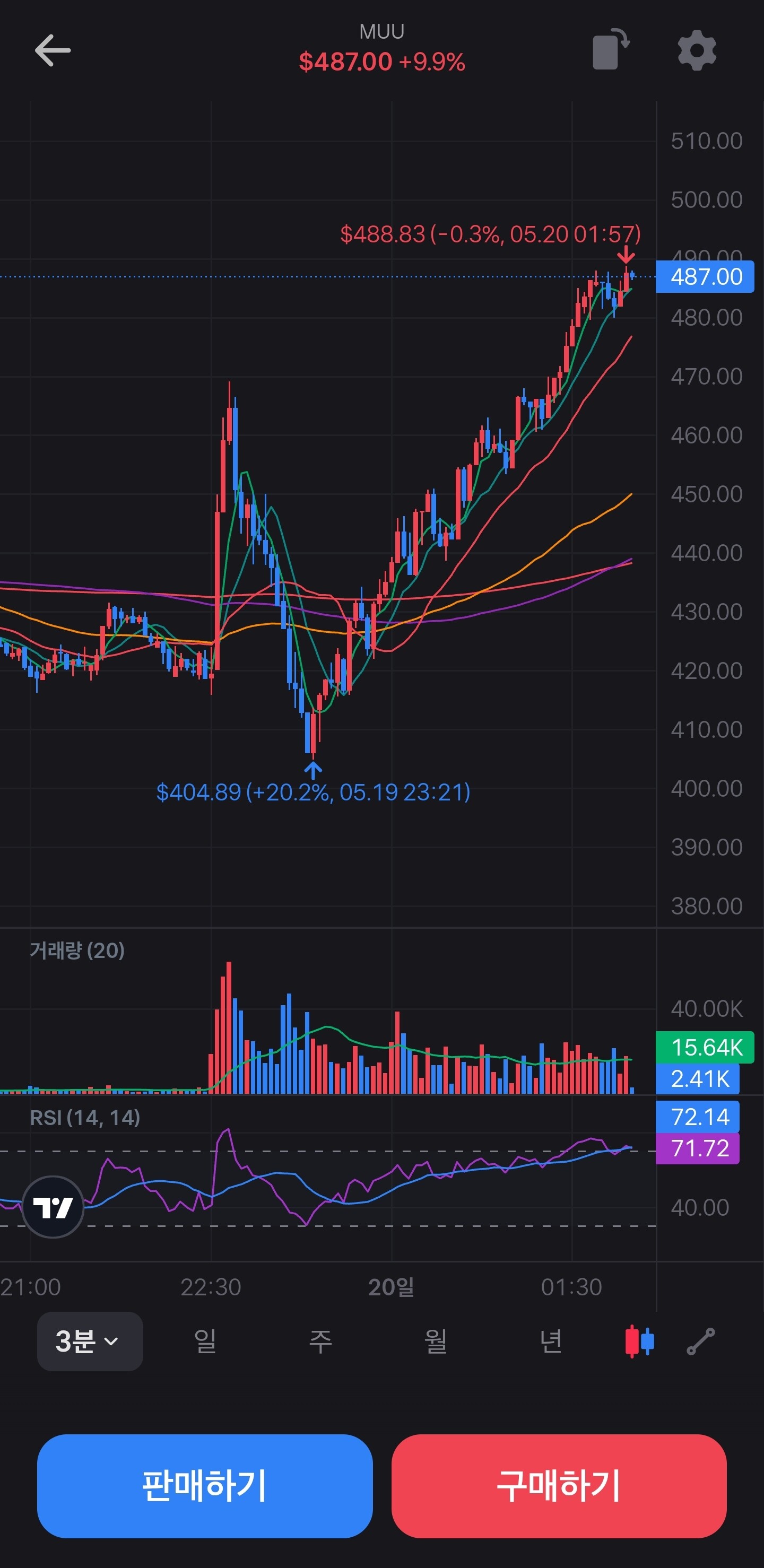Open the line drawing tool

coord(700,1341)
